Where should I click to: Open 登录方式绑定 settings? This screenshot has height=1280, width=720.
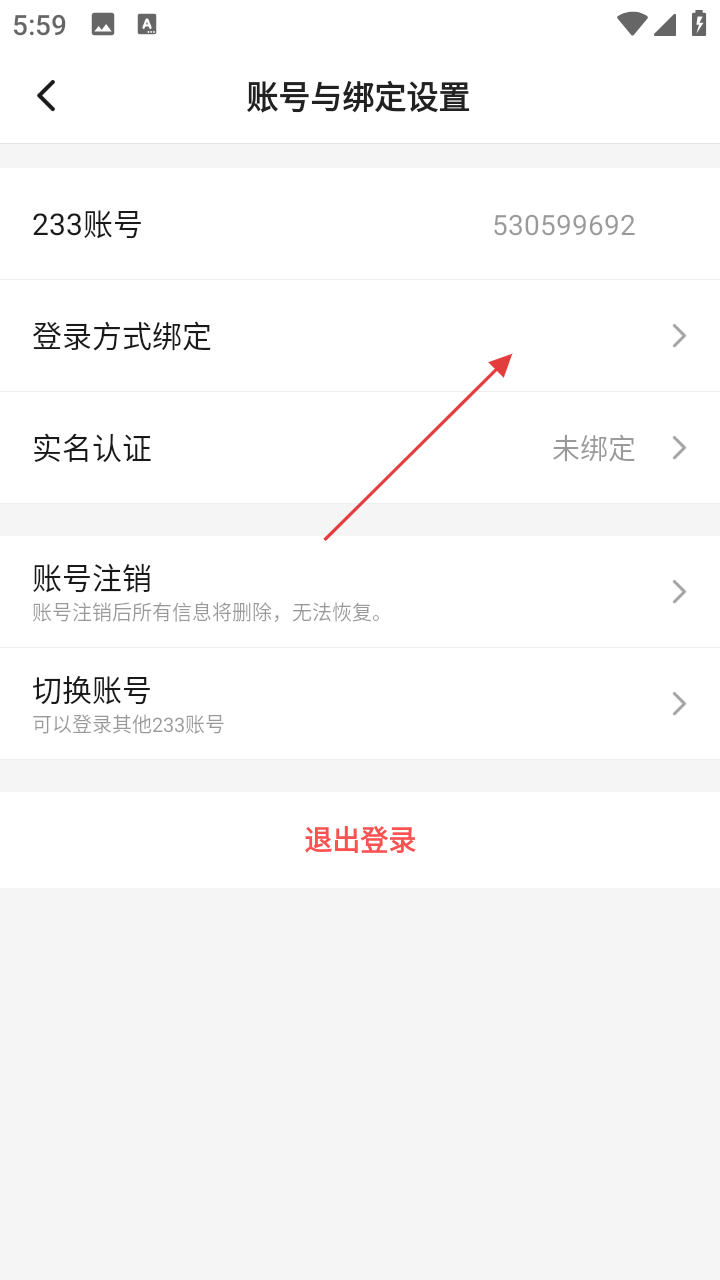coord(360,336)
